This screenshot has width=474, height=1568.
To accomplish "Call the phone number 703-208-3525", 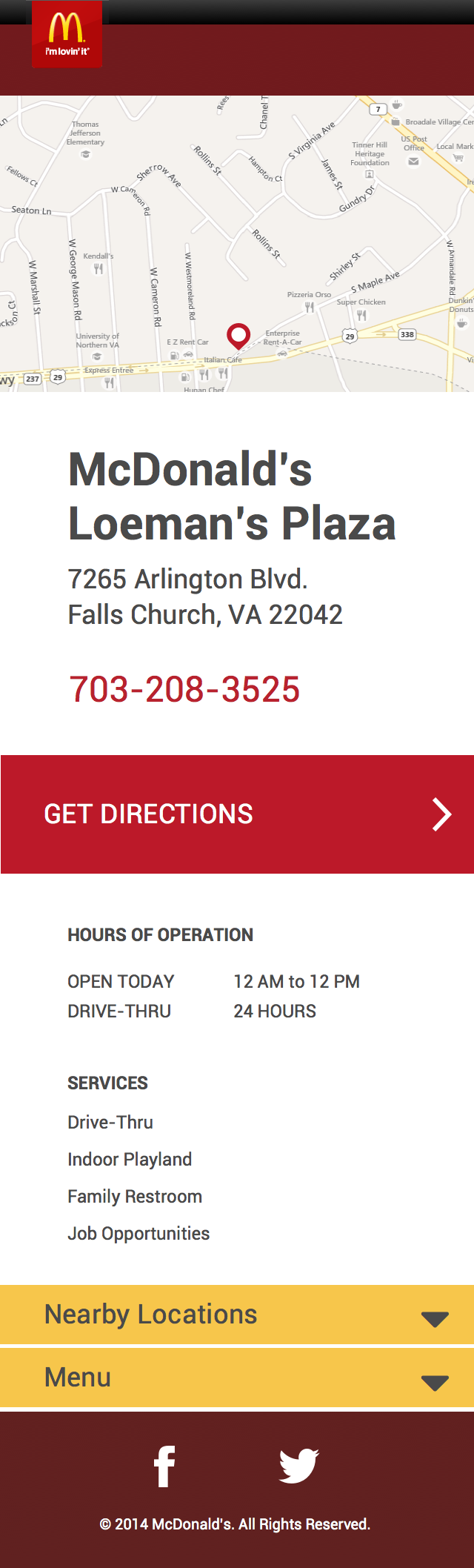I will click(x=184, y=689).
